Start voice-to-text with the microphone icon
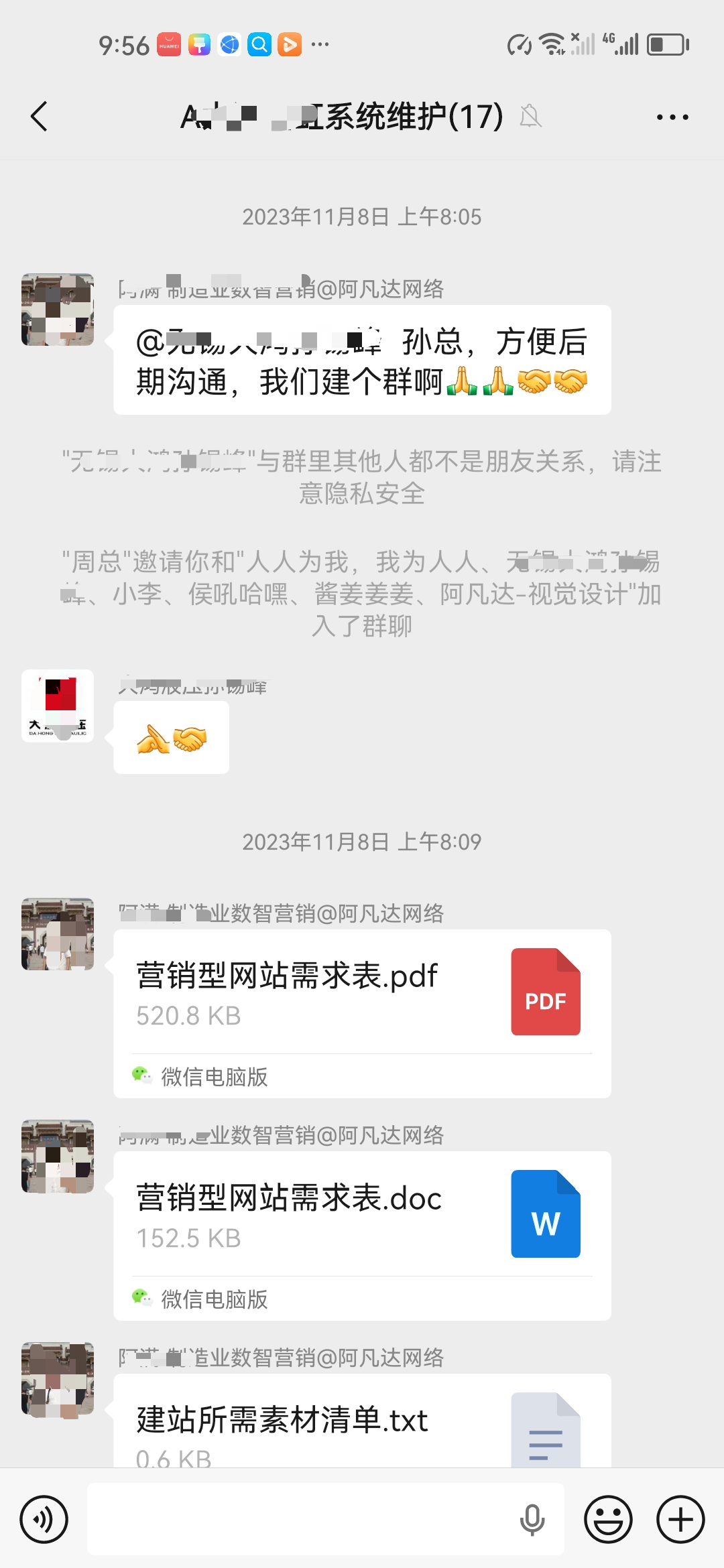724x1568 pixels. pyautogui.click(x=532, y=1519)
